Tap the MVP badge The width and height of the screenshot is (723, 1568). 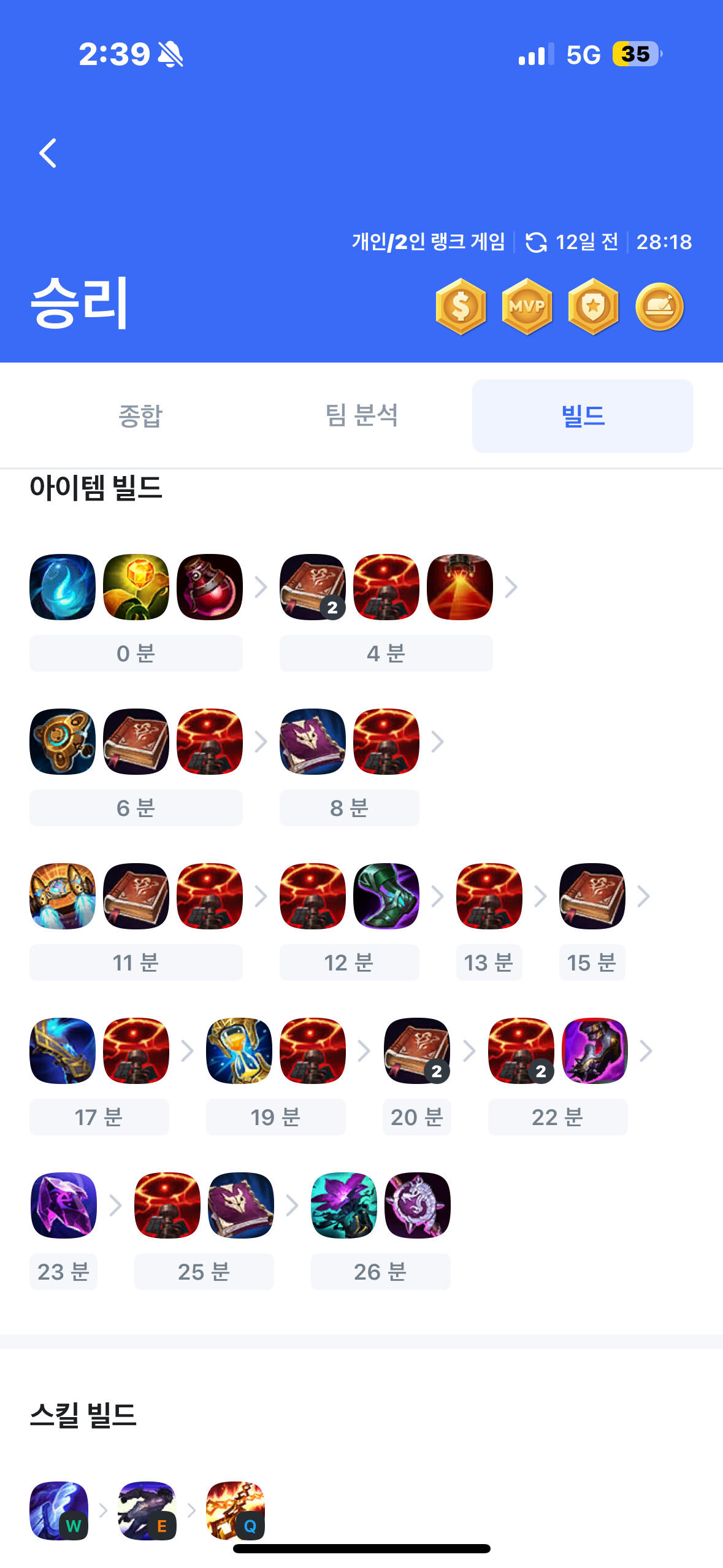(527, 306)
